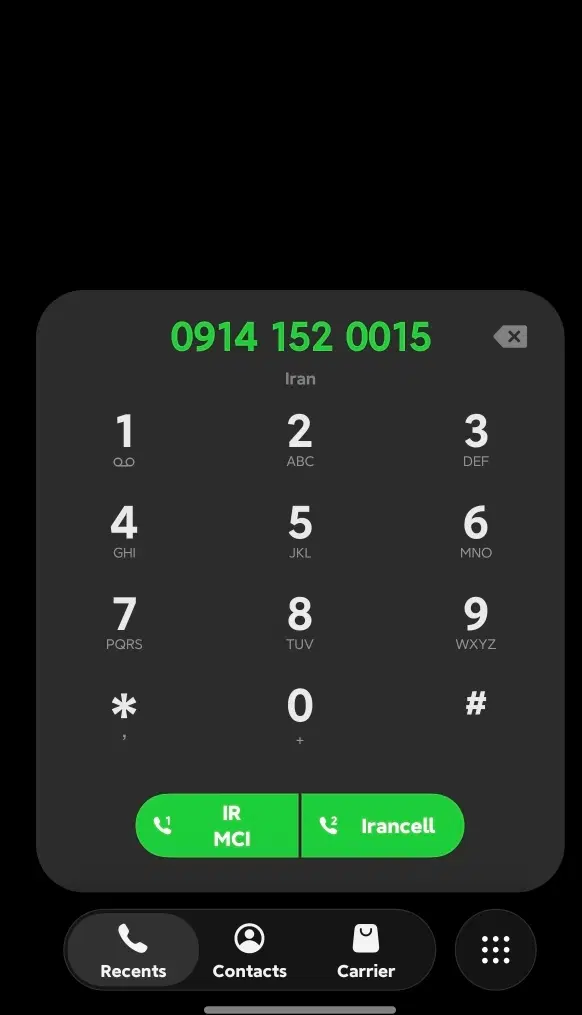582x1015 pixels.
Task: Tap the 3 DEF key
Action: (x=476, y=440)
